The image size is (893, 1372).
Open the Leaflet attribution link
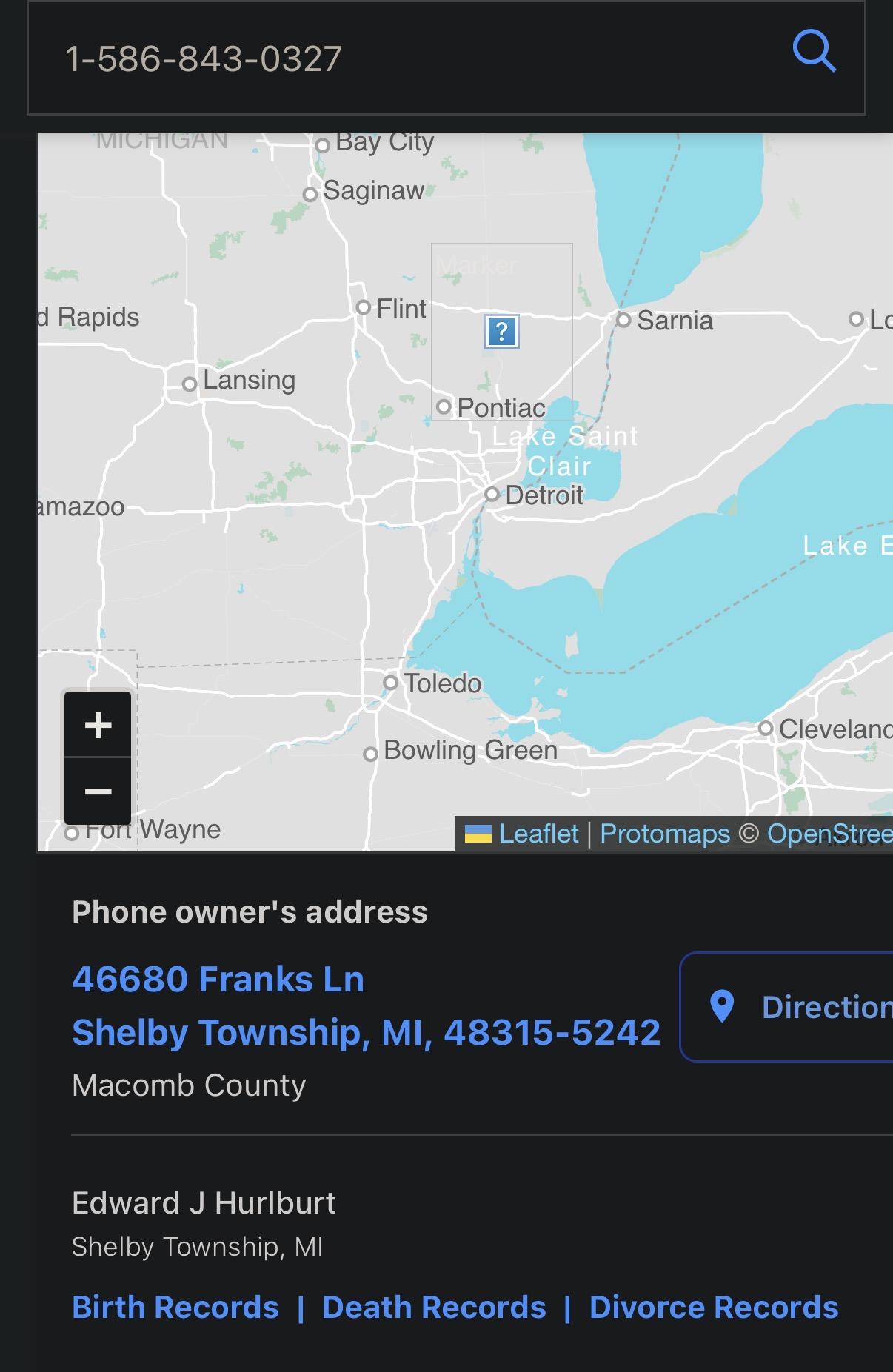click(538, 834)
